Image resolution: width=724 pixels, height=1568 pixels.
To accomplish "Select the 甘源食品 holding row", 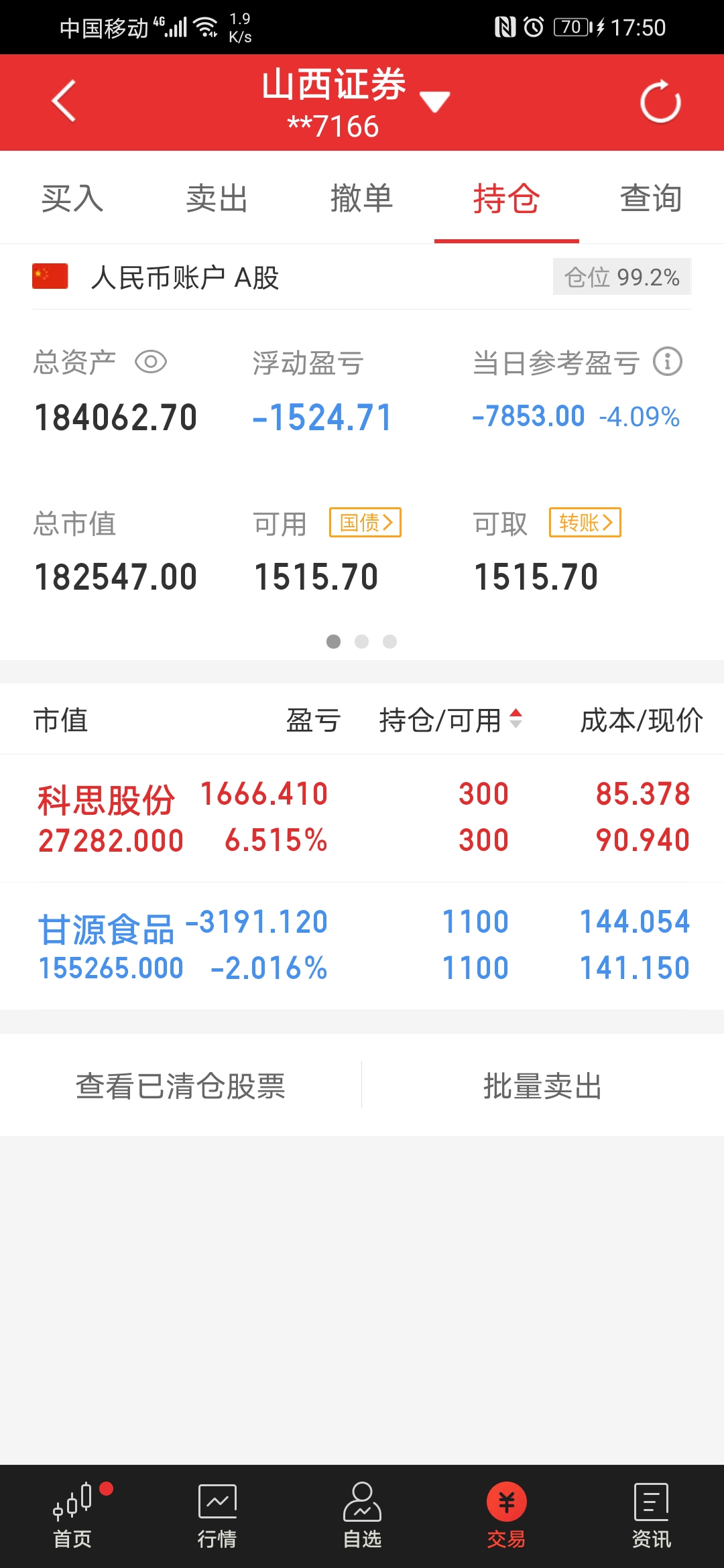I will [362, 943].
